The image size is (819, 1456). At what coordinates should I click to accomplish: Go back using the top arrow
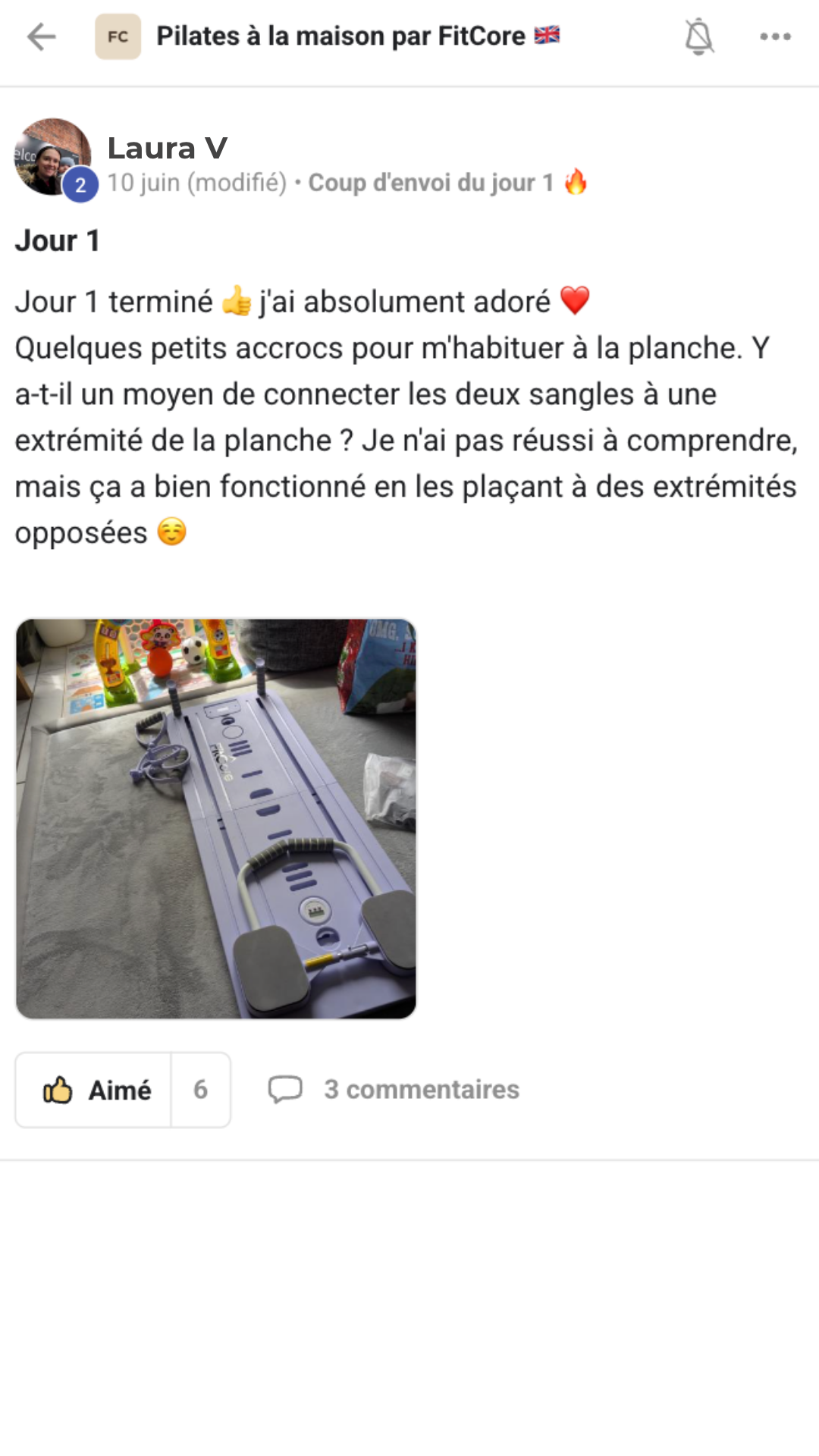coord(42,36)
